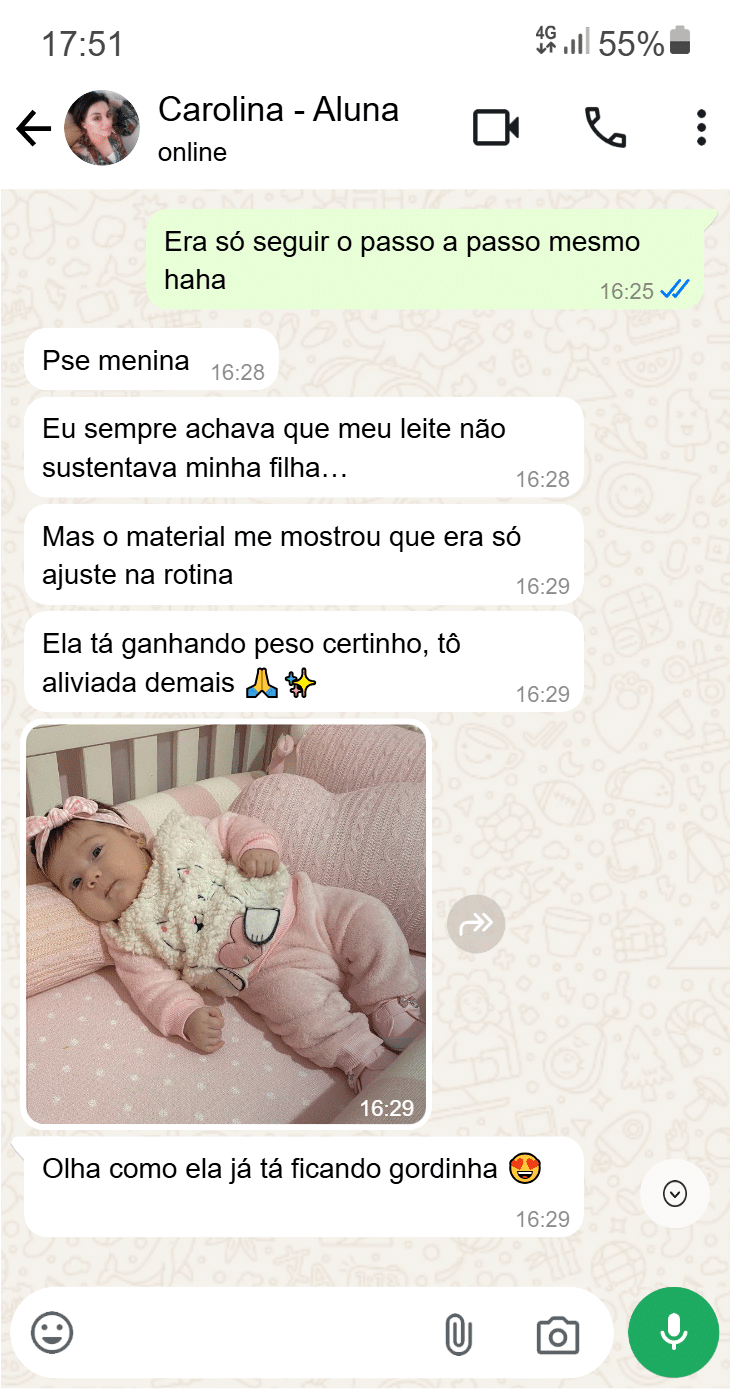Open the camera from the message bar
This screenshot has width=730, height=1390.
coord(557,1335)
